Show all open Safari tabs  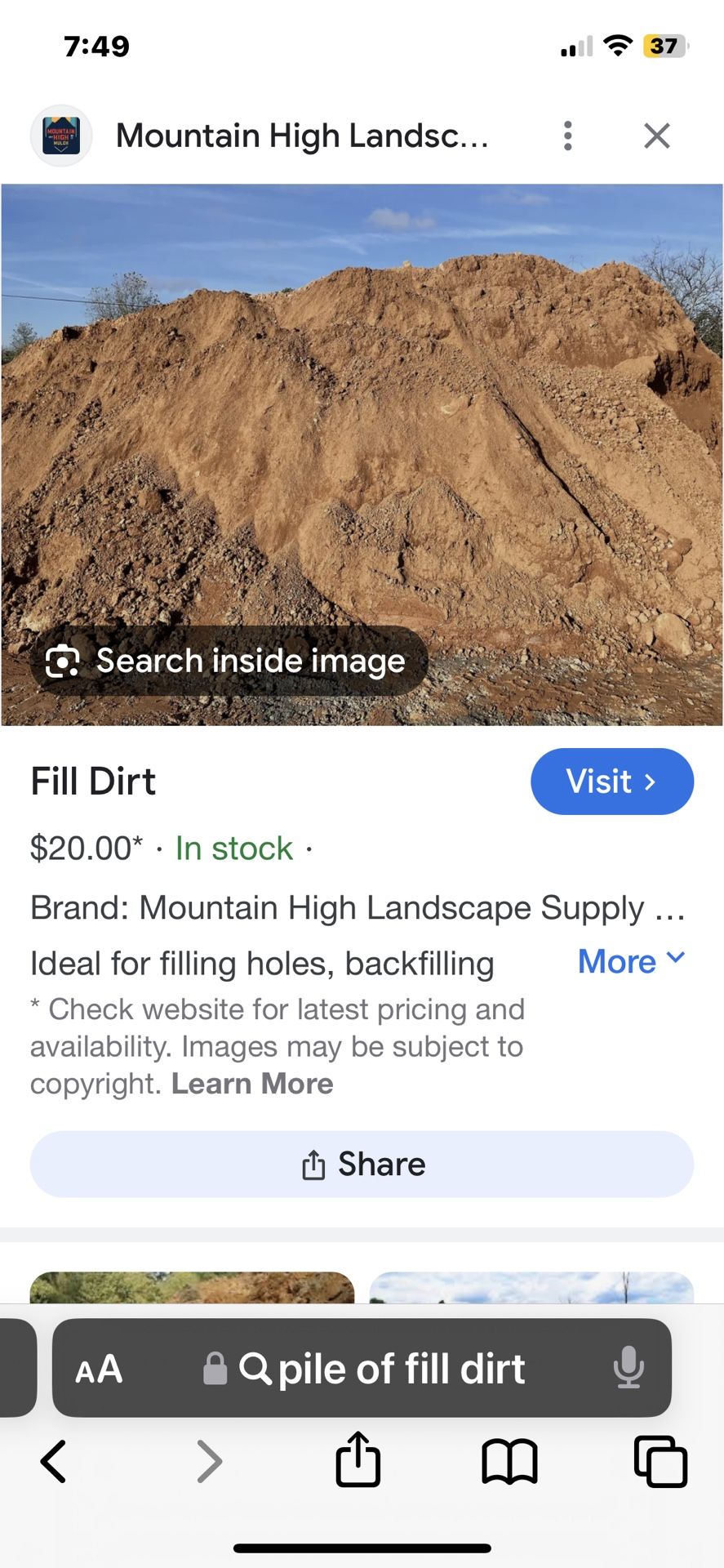[x=660, y=1461]
